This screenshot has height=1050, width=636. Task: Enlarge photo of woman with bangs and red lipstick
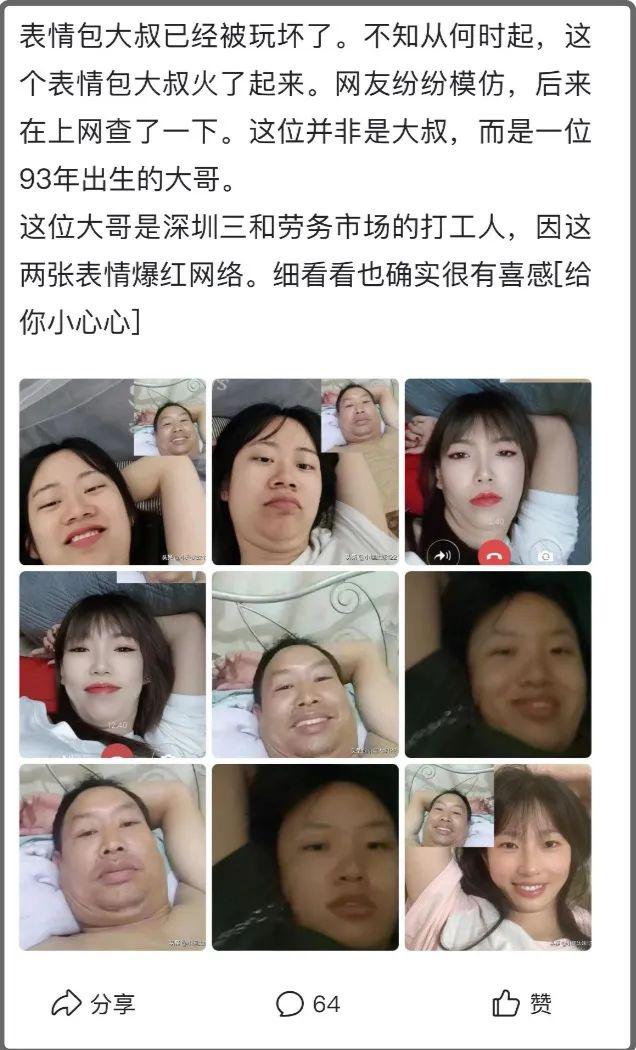point(112,664)
